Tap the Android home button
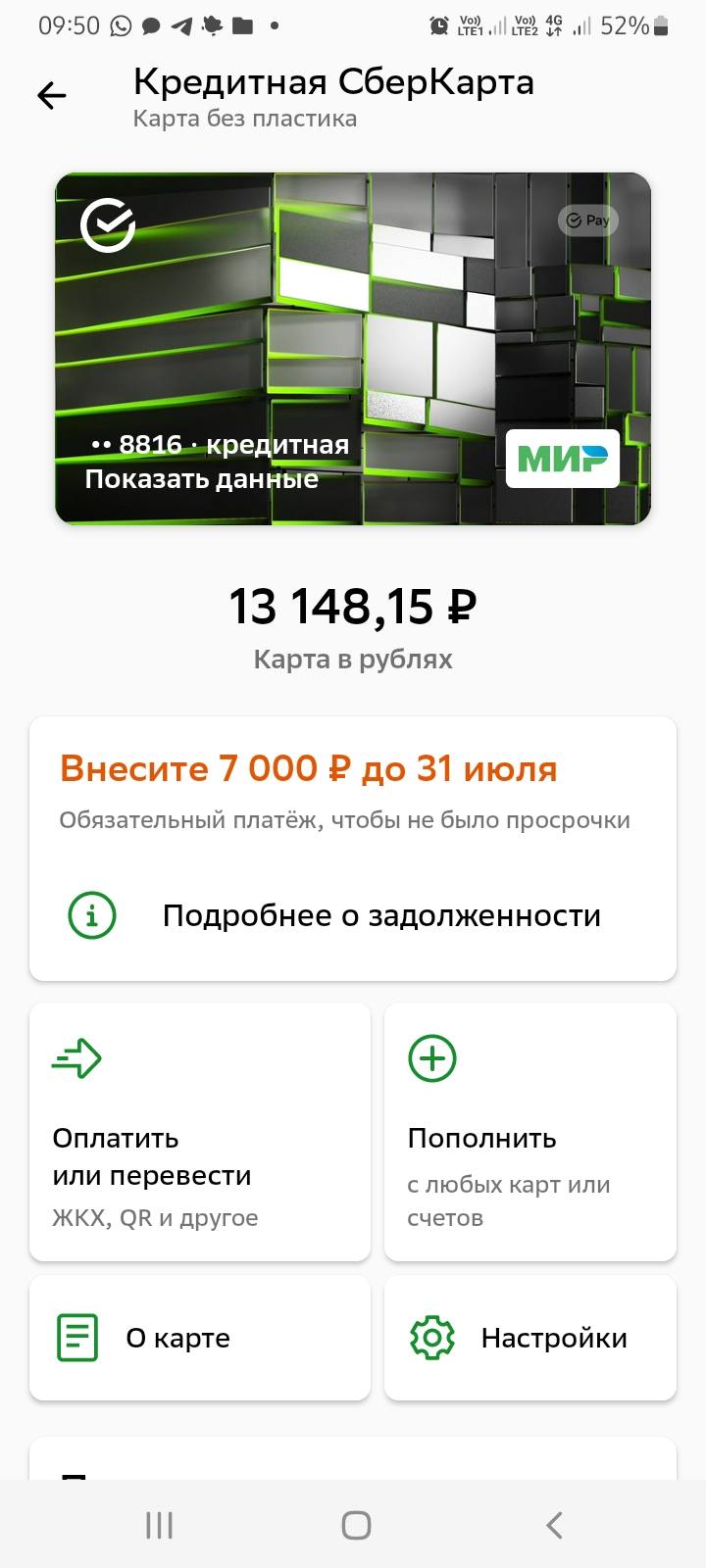 pyautogui.click(x=355, y=1524)
